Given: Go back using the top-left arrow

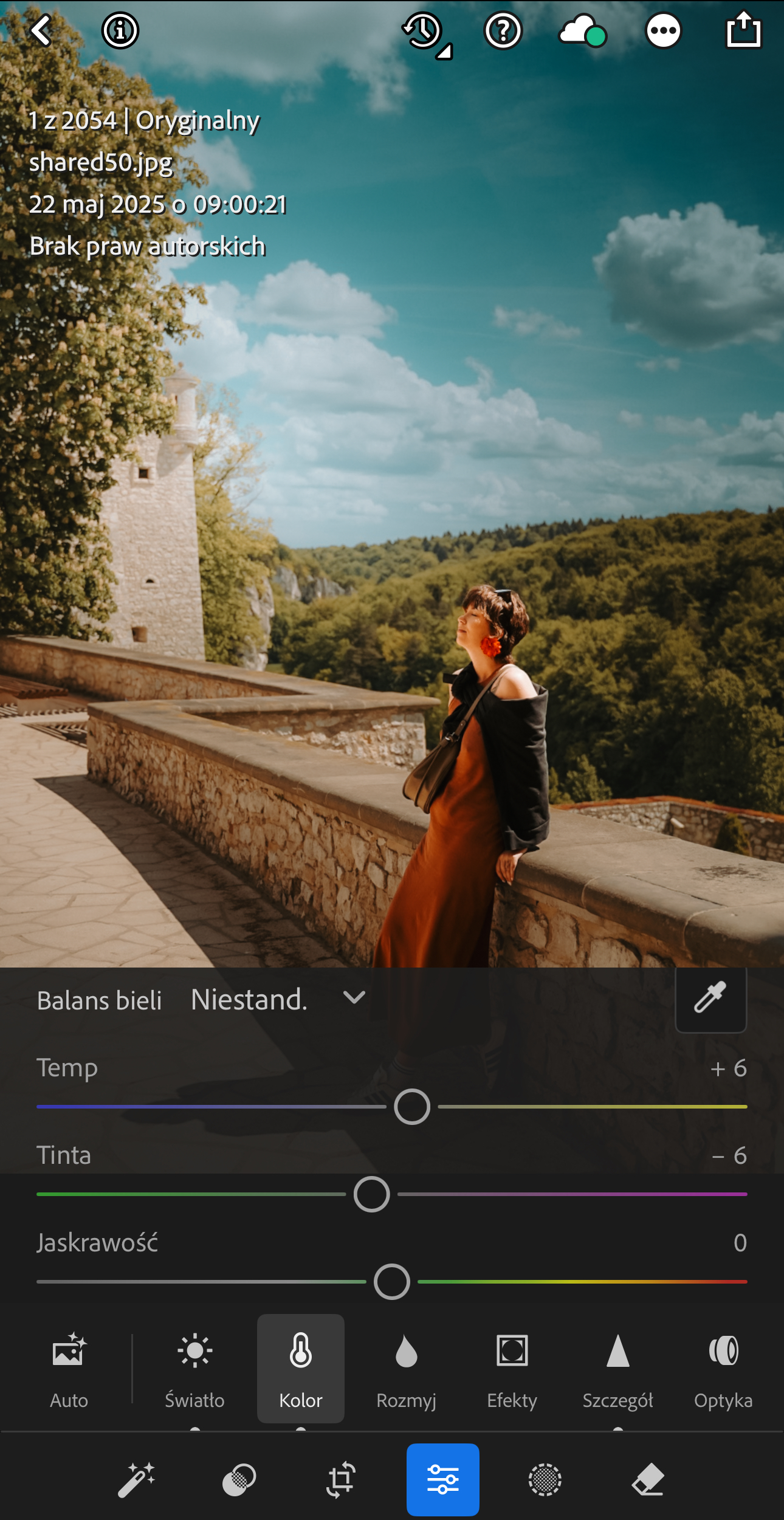Looking at the screenshot, I should pyautogui.click(x=41, y=30).
